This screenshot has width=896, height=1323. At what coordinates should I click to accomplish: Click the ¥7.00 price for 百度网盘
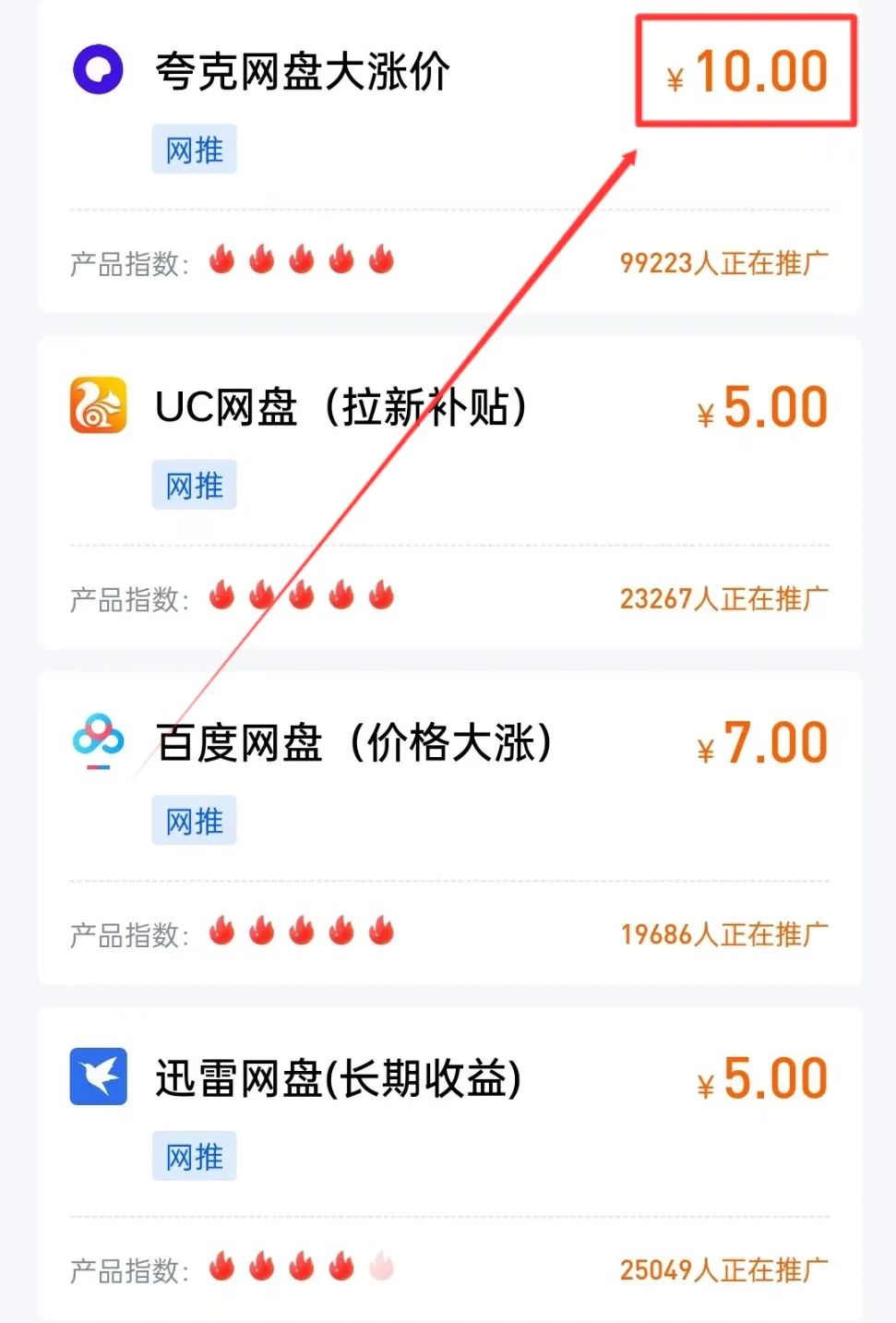click(x=762, y=743)
